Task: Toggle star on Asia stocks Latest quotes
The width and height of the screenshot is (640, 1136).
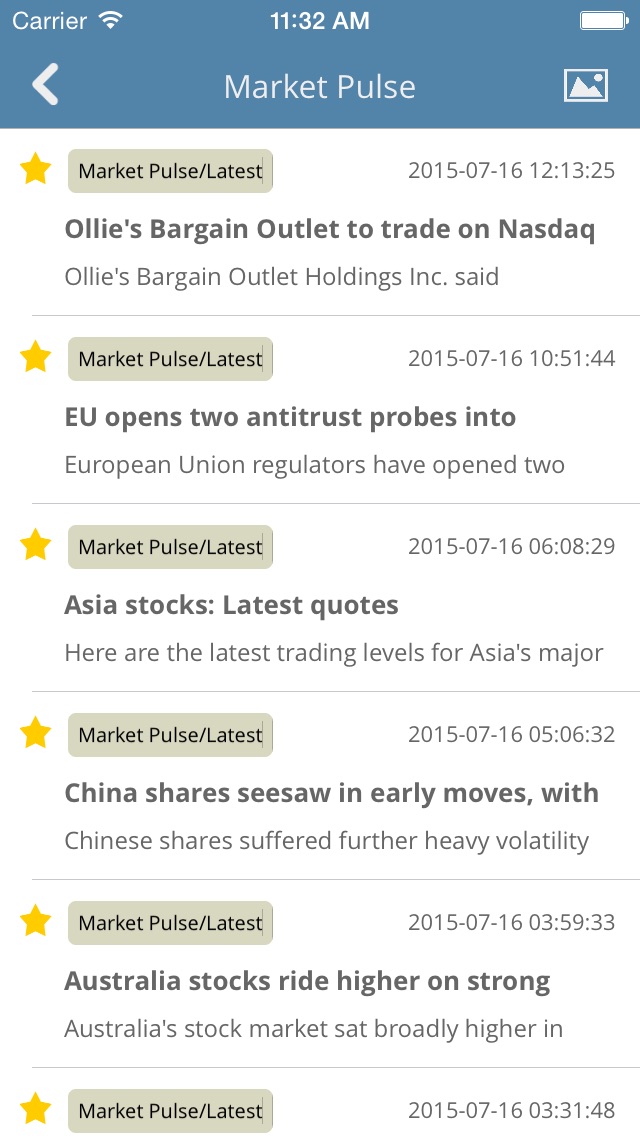Action: pos(36,545)
